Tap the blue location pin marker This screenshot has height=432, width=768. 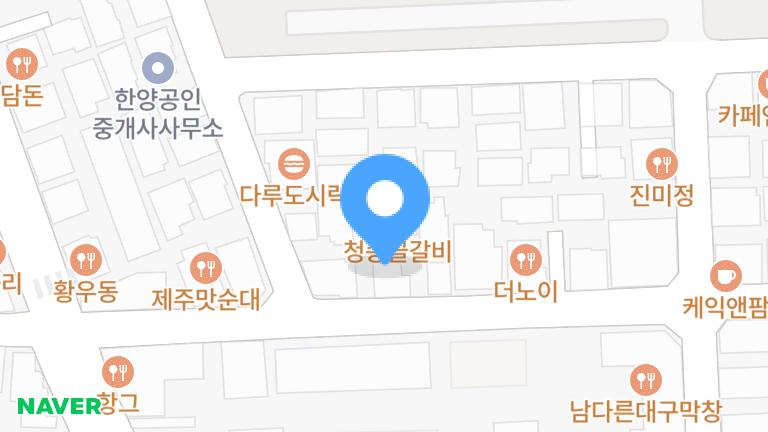click(386, 200)
